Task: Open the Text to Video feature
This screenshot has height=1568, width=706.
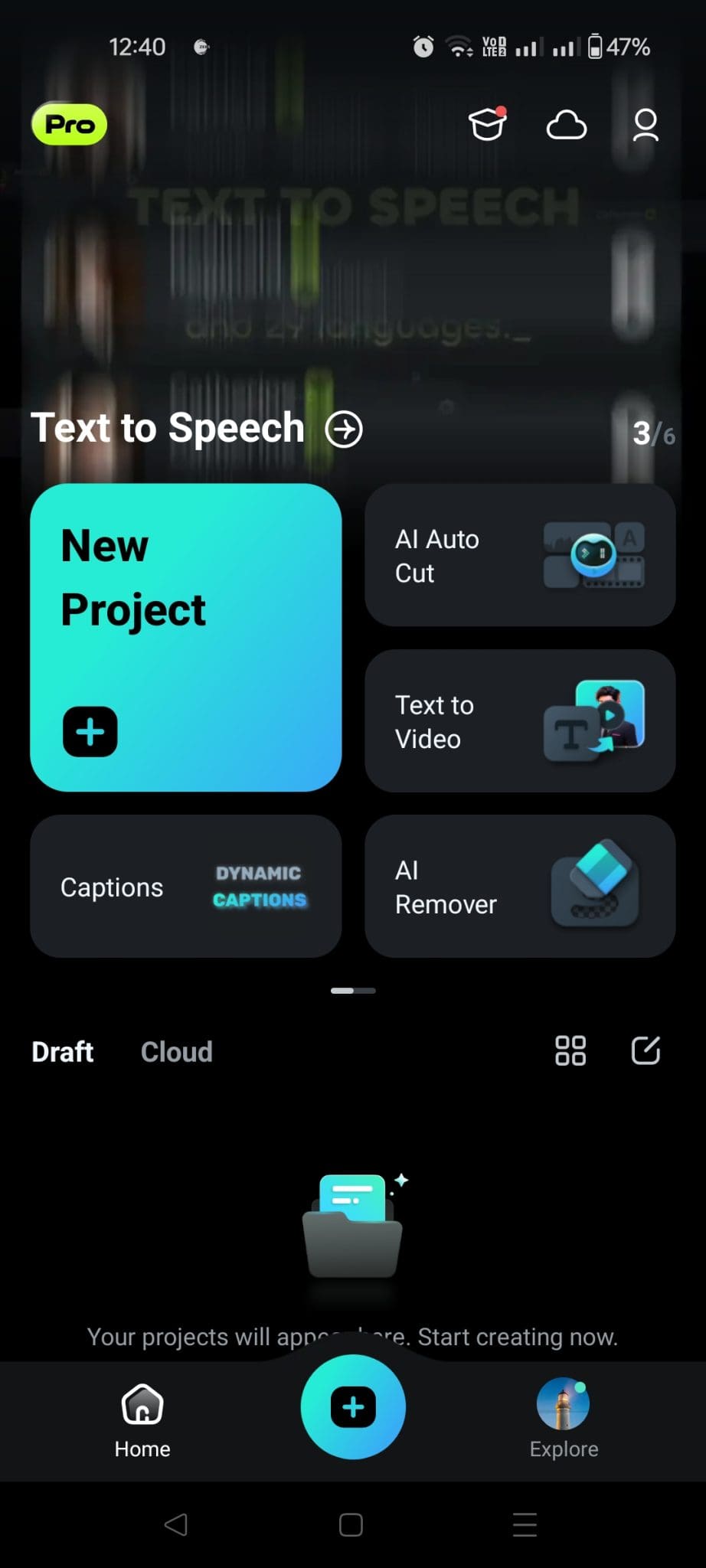Action: [520, 720]
